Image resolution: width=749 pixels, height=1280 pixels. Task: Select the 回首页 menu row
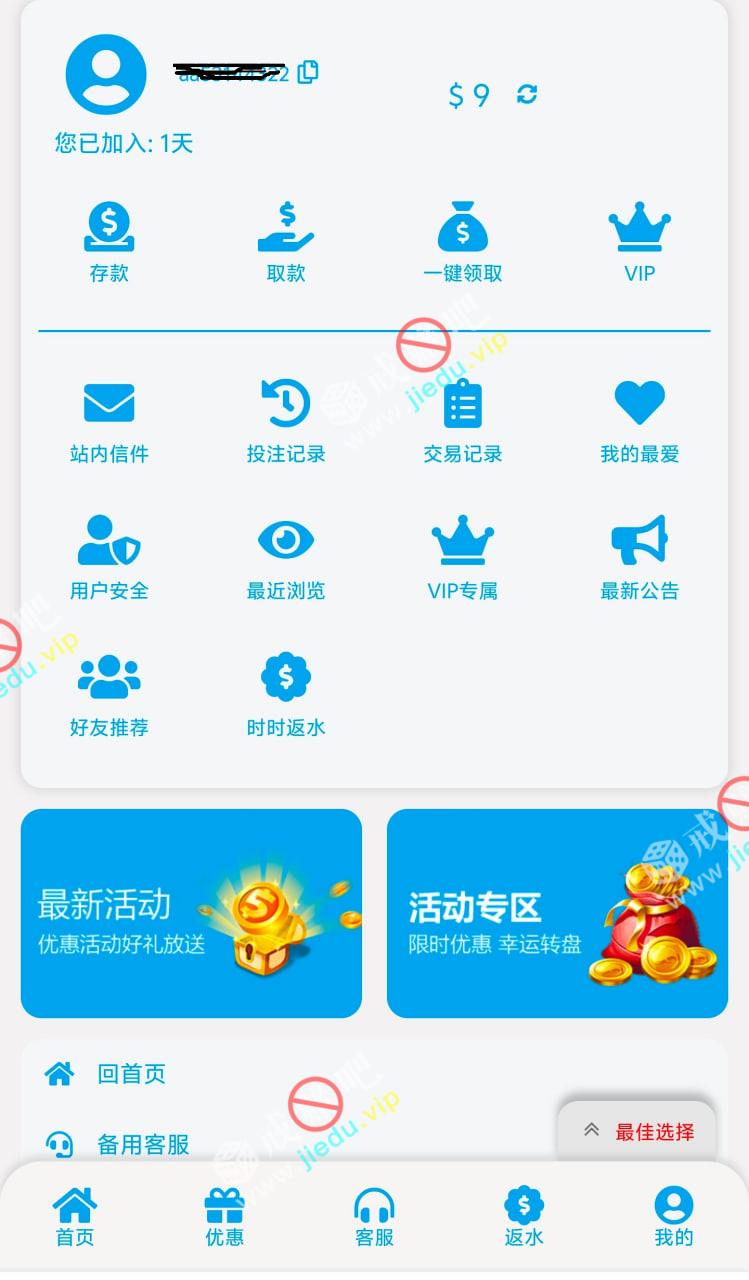point(130,1074)
